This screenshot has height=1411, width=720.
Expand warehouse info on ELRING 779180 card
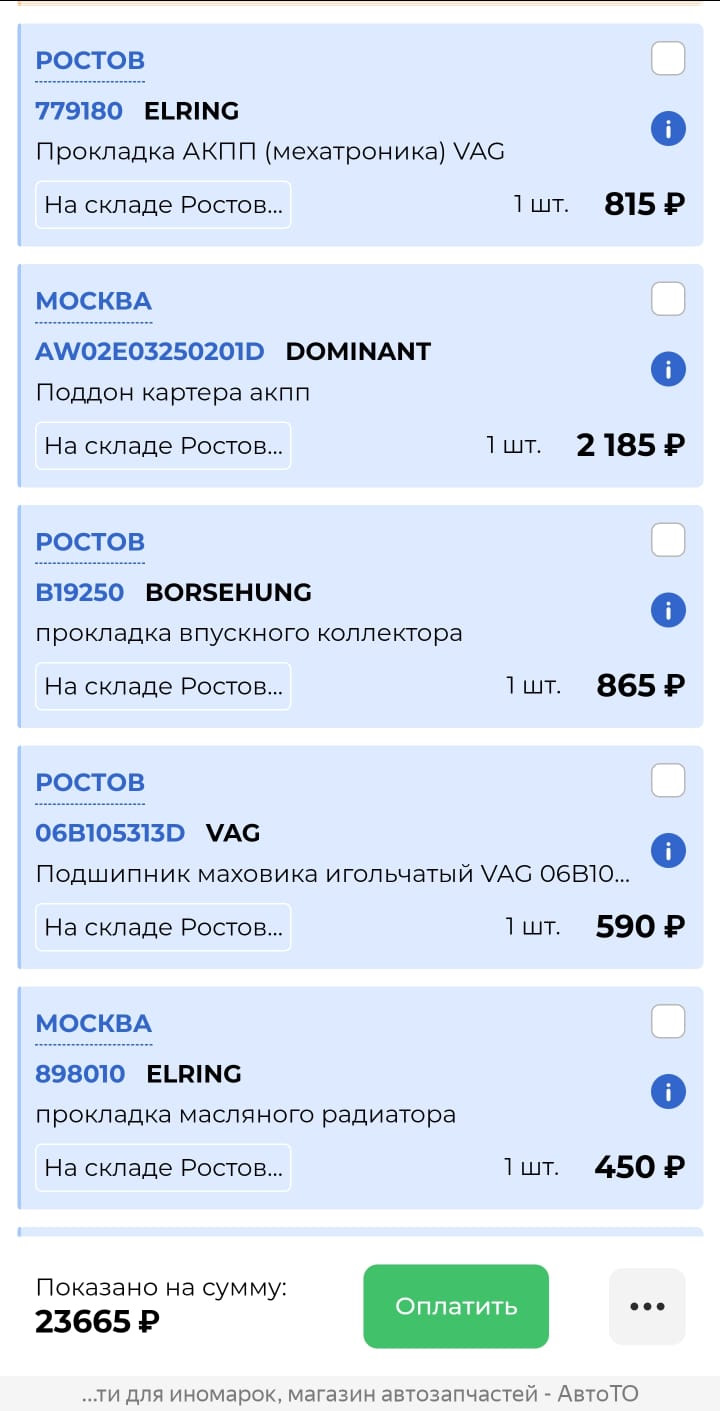(x=163, y=204)
